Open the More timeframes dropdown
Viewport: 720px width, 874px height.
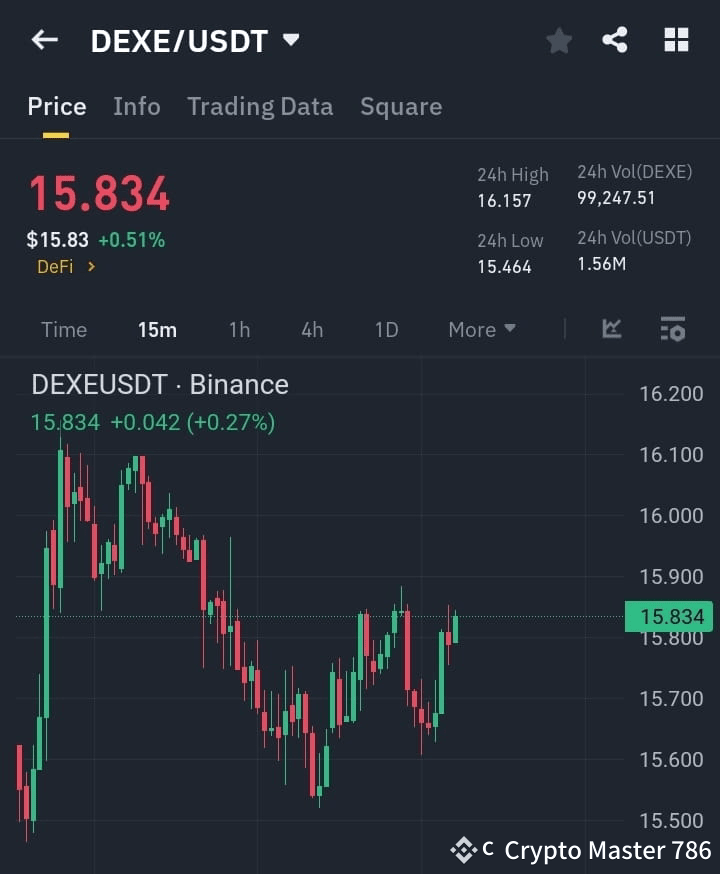click(x=481, y=329)
